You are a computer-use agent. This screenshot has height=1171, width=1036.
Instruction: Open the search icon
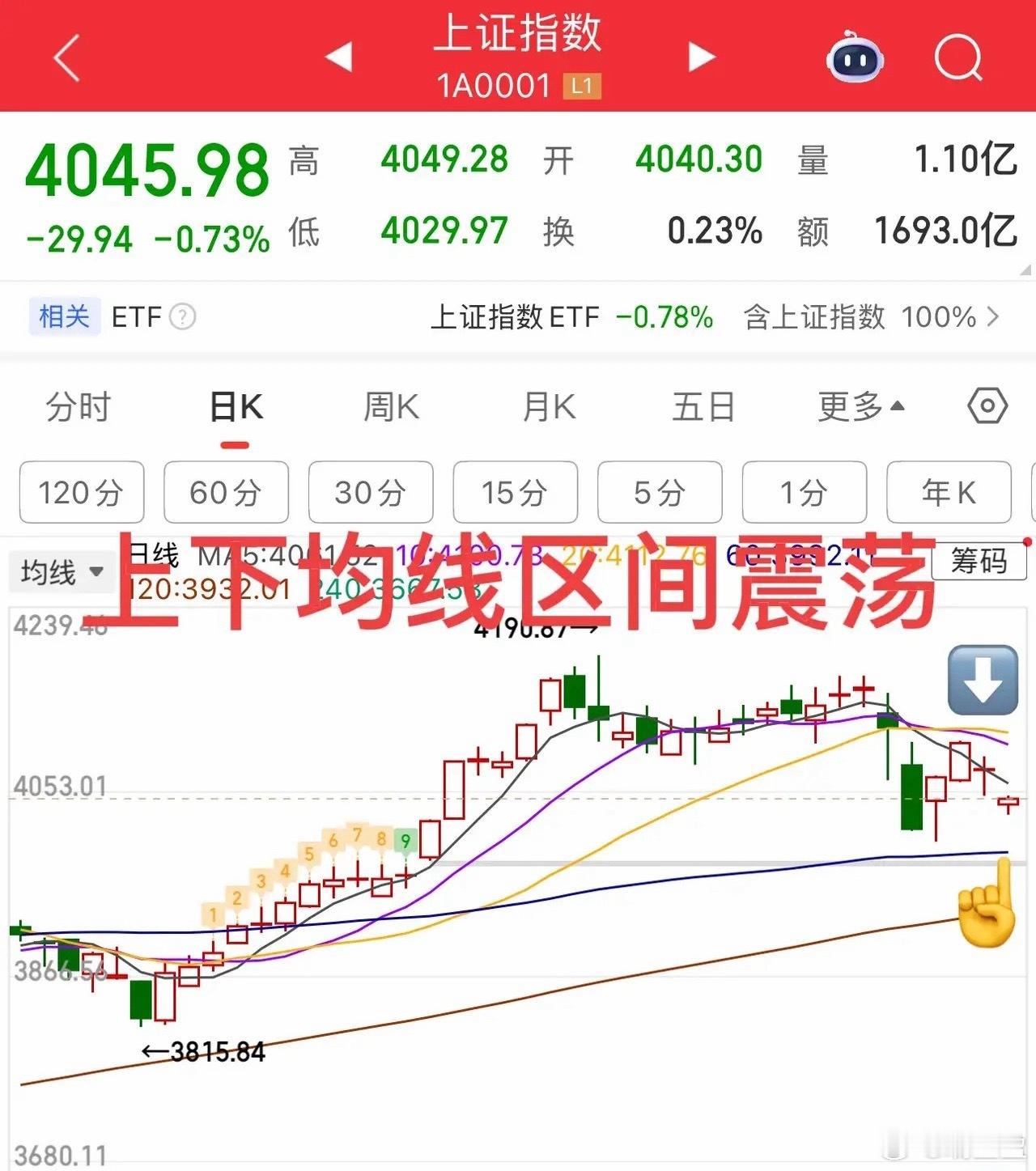coord(957,57)
